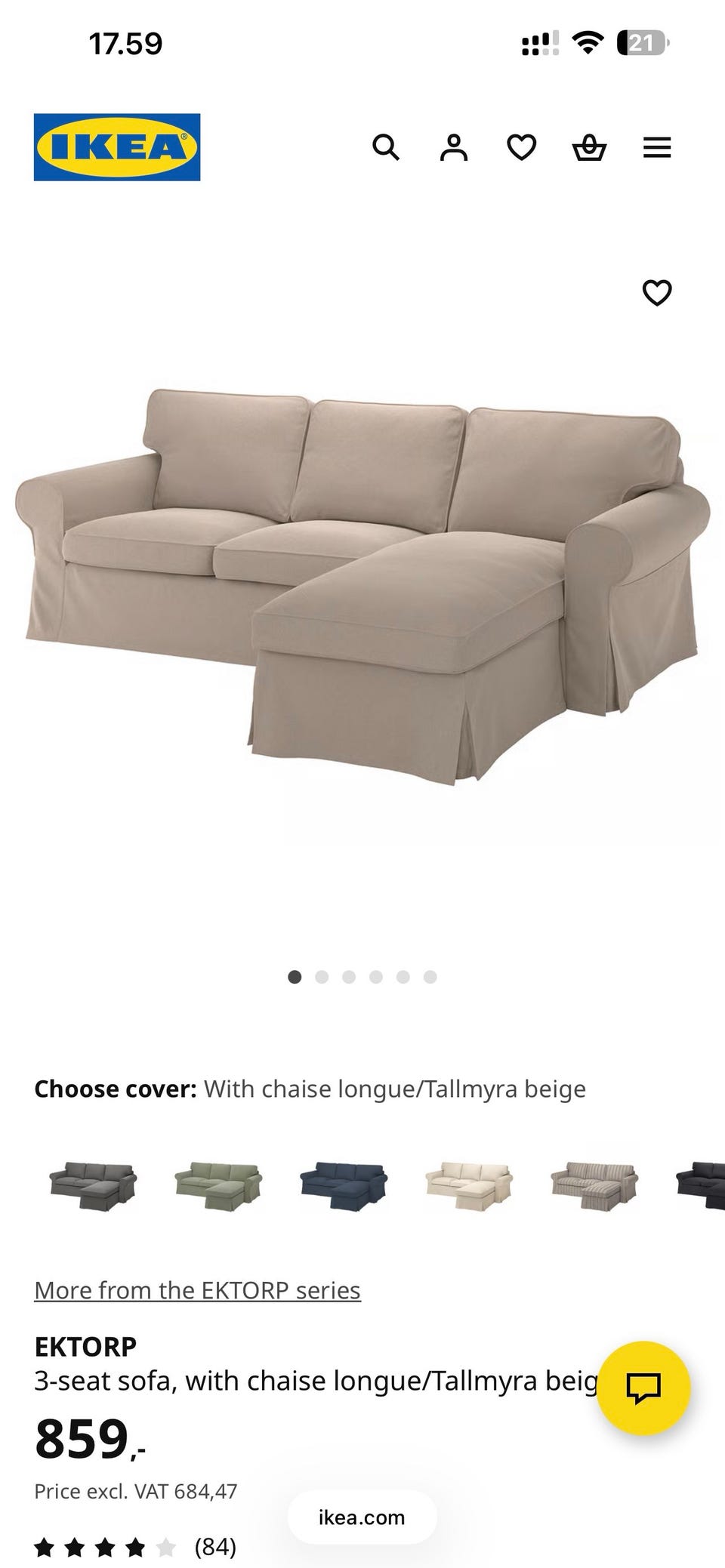This screenshot has width=725, height=1568.
Task: Go to the IKEA home page logo
Action: click(117, 147)
